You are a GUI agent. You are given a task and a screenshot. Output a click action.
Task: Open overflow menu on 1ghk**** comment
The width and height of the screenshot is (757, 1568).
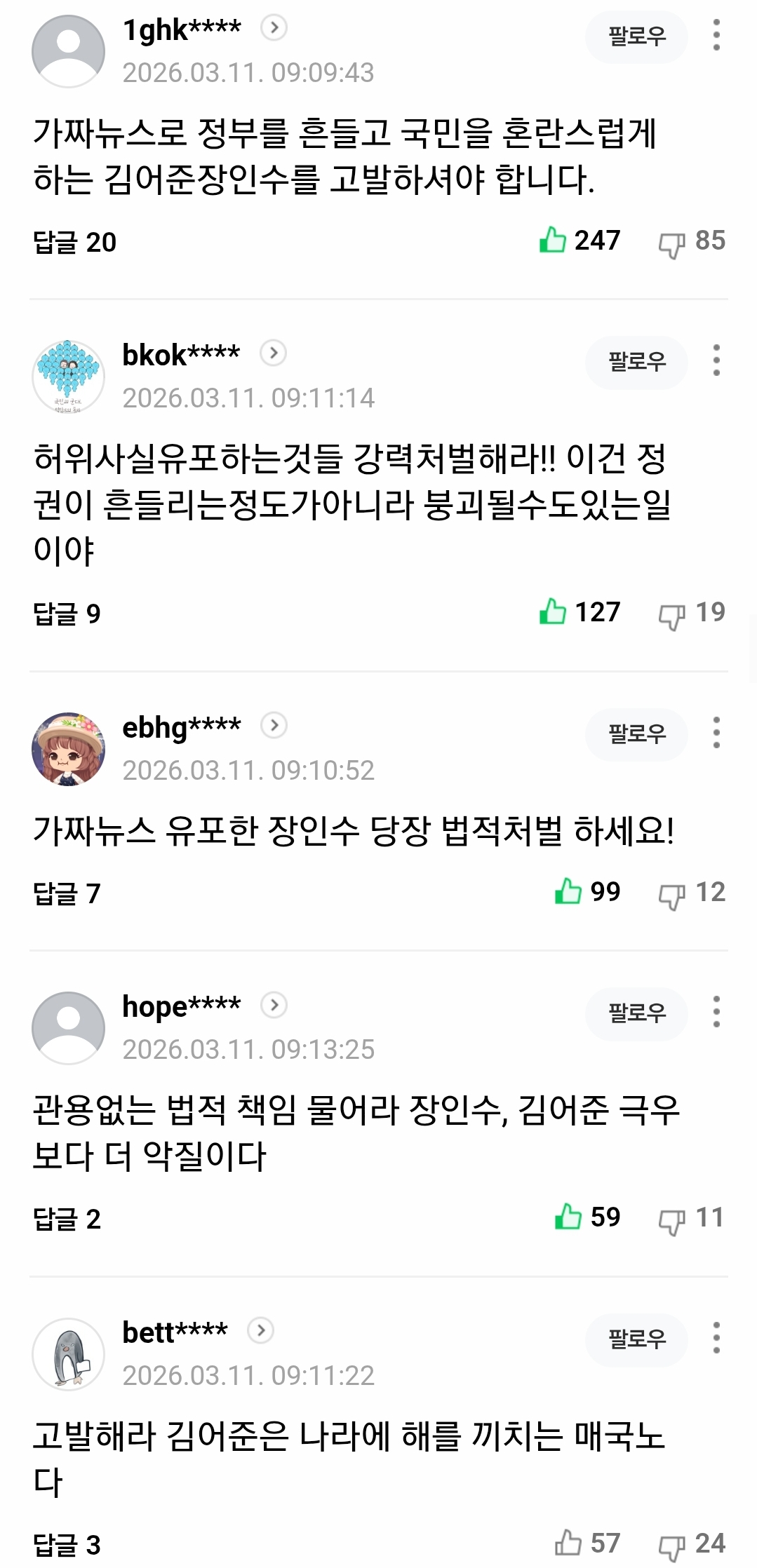[x=716, y=36]
